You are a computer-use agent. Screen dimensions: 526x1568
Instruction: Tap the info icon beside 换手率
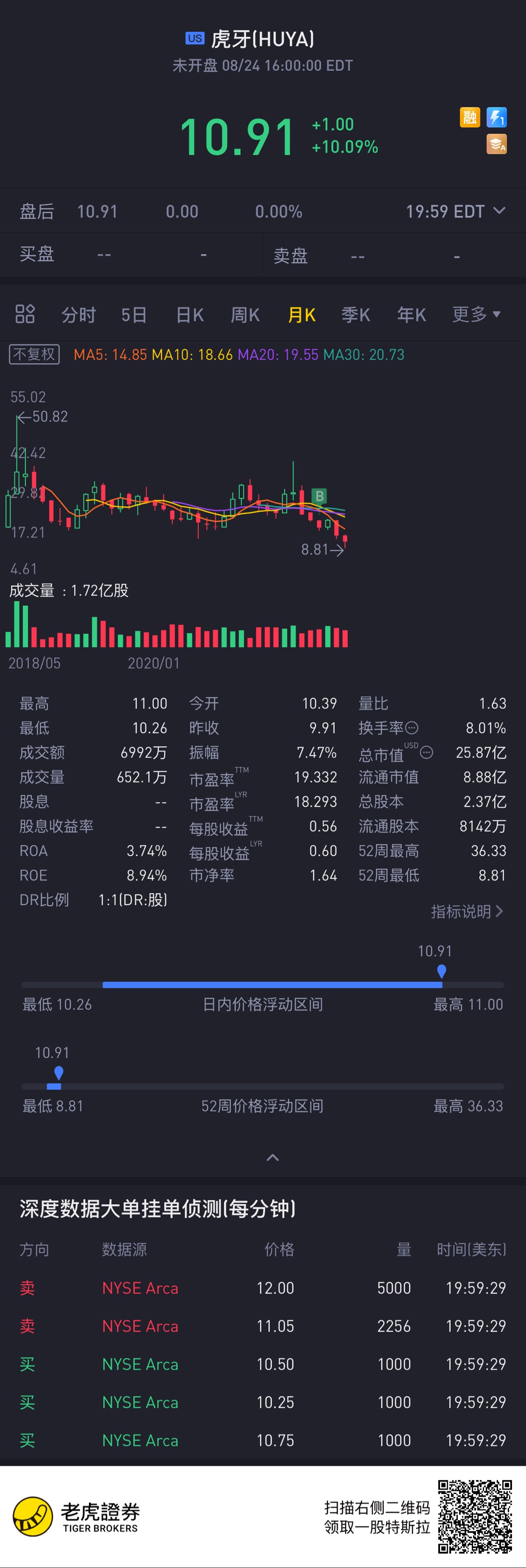coord(412,727)
